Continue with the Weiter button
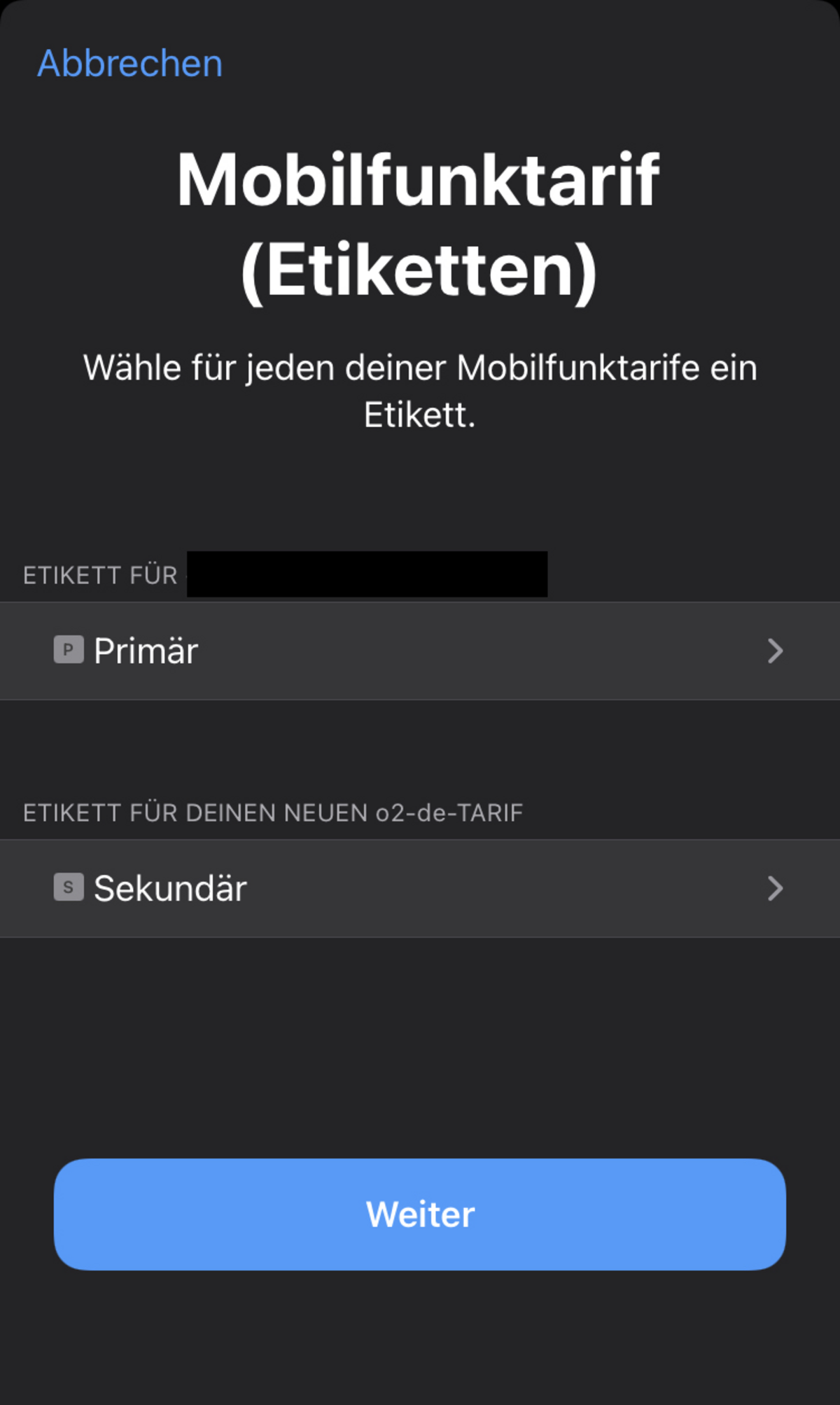Image resolution: width=840 pixels, height=1405 pixels. [420, 1214]
